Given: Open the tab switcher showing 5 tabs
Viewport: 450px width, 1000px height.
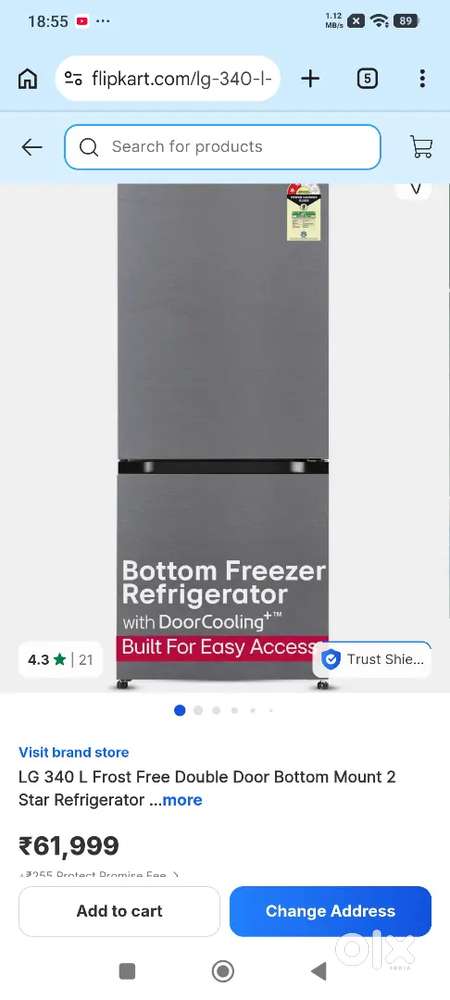Looking at the screenshot, I should (367, 78).
